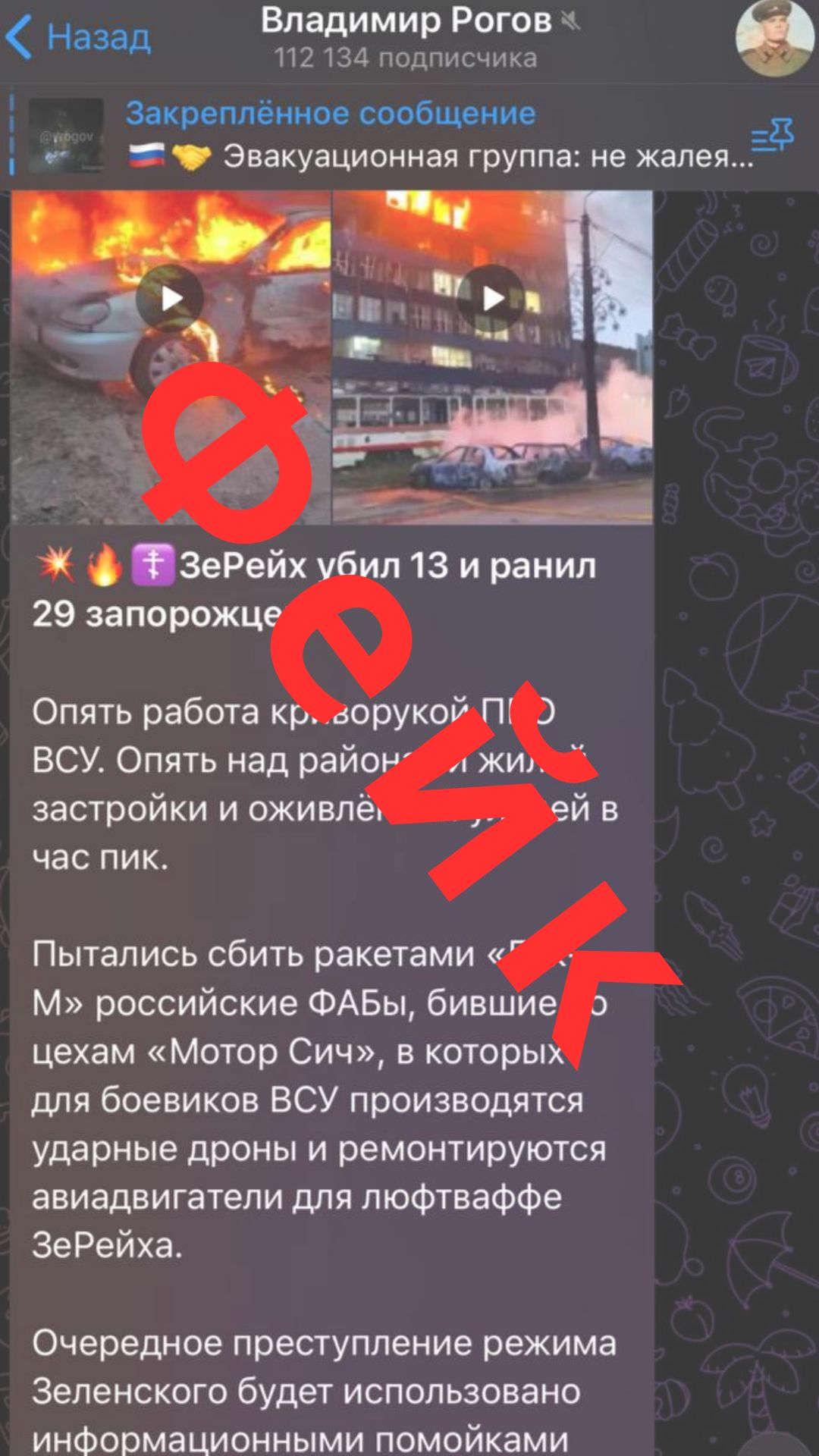Open the Владимир Рогов channel avatar
819x1456 pixels.
pos(770,38)
